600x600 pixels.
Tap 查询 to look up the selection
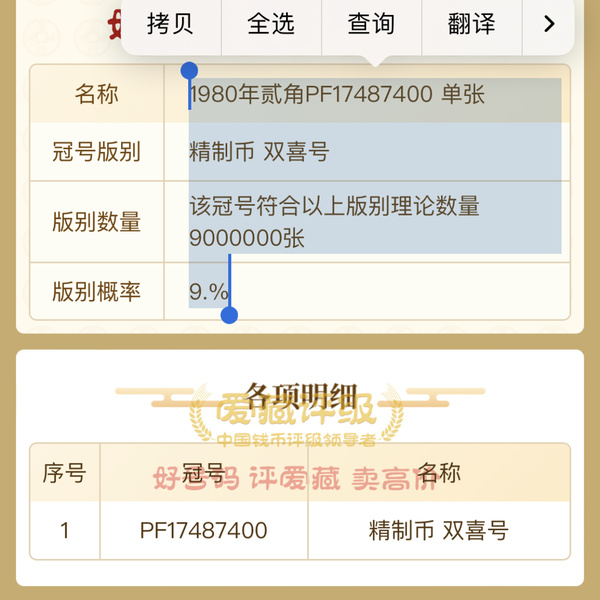click(371, 24)
